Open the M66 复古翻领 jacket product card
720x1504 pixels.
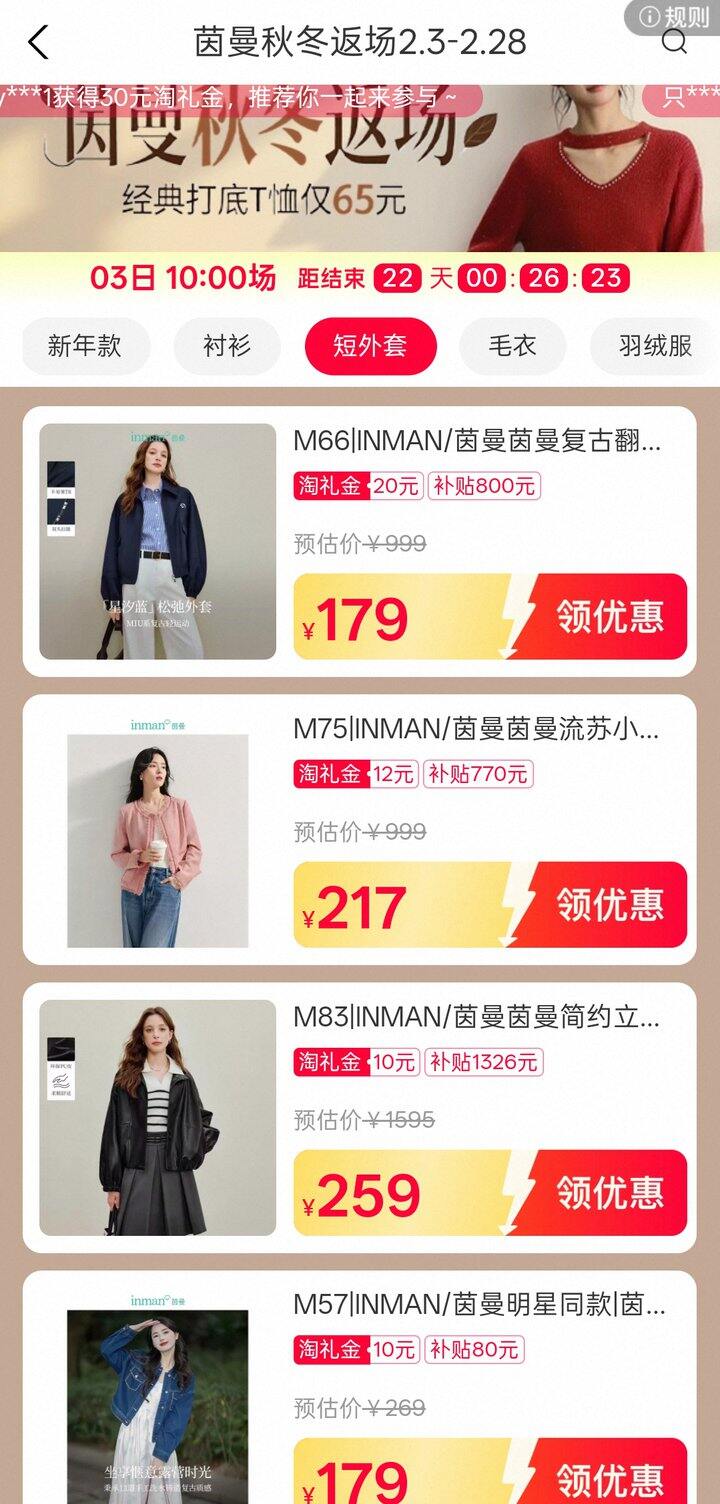[x=476, y=440]
